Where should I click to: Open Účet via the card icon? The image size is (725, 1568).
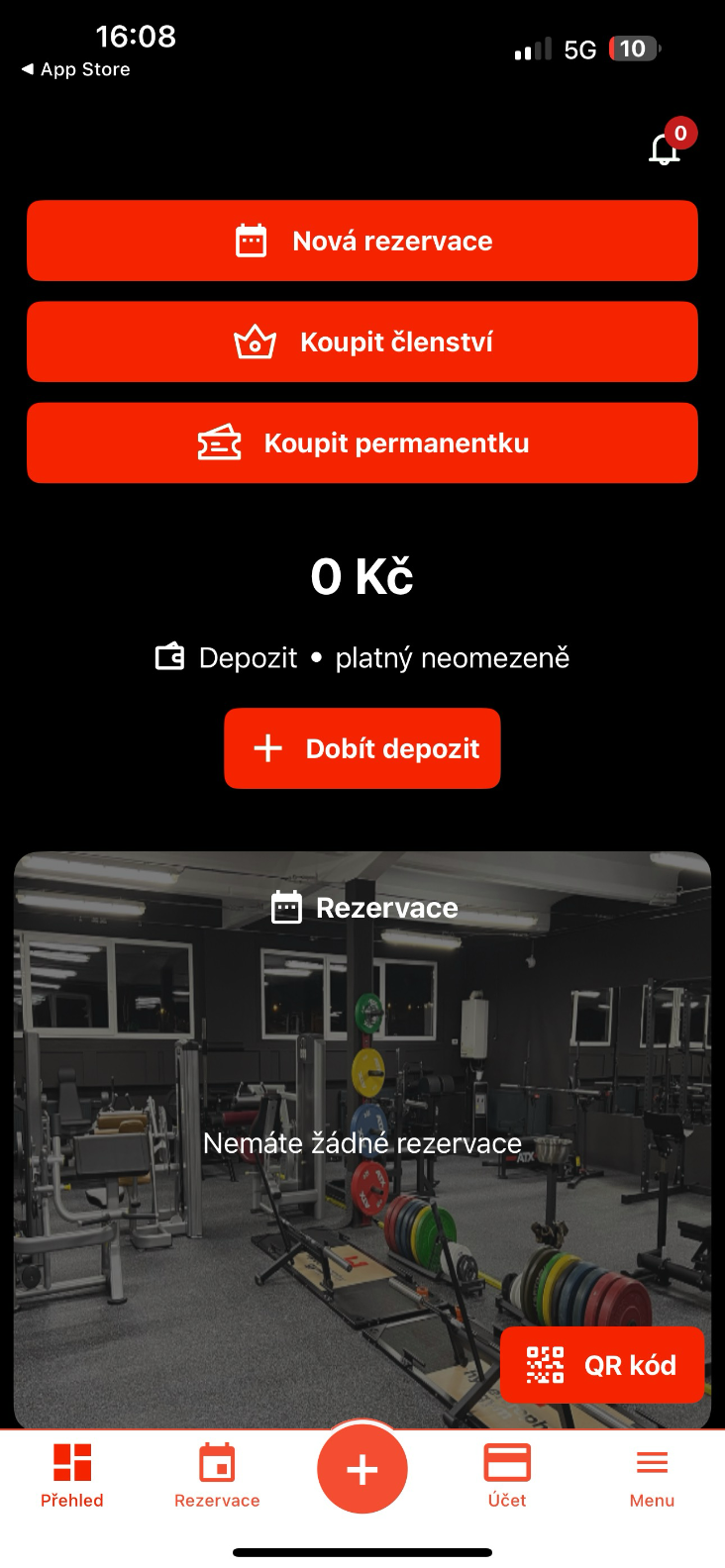tap(507, 1459)
